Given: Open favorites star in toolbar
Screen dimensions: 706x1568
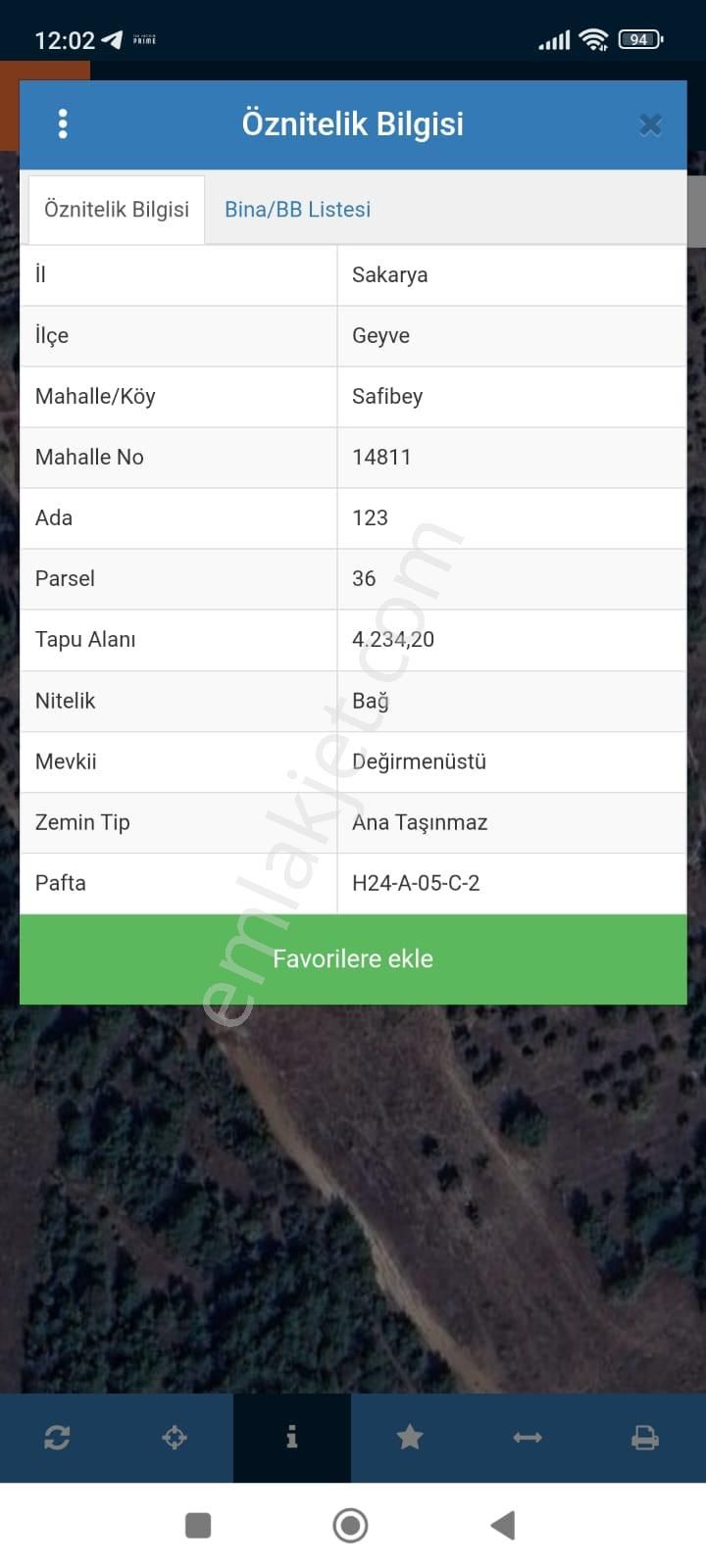Looking at the screenshot, I should coord(410,1438).
